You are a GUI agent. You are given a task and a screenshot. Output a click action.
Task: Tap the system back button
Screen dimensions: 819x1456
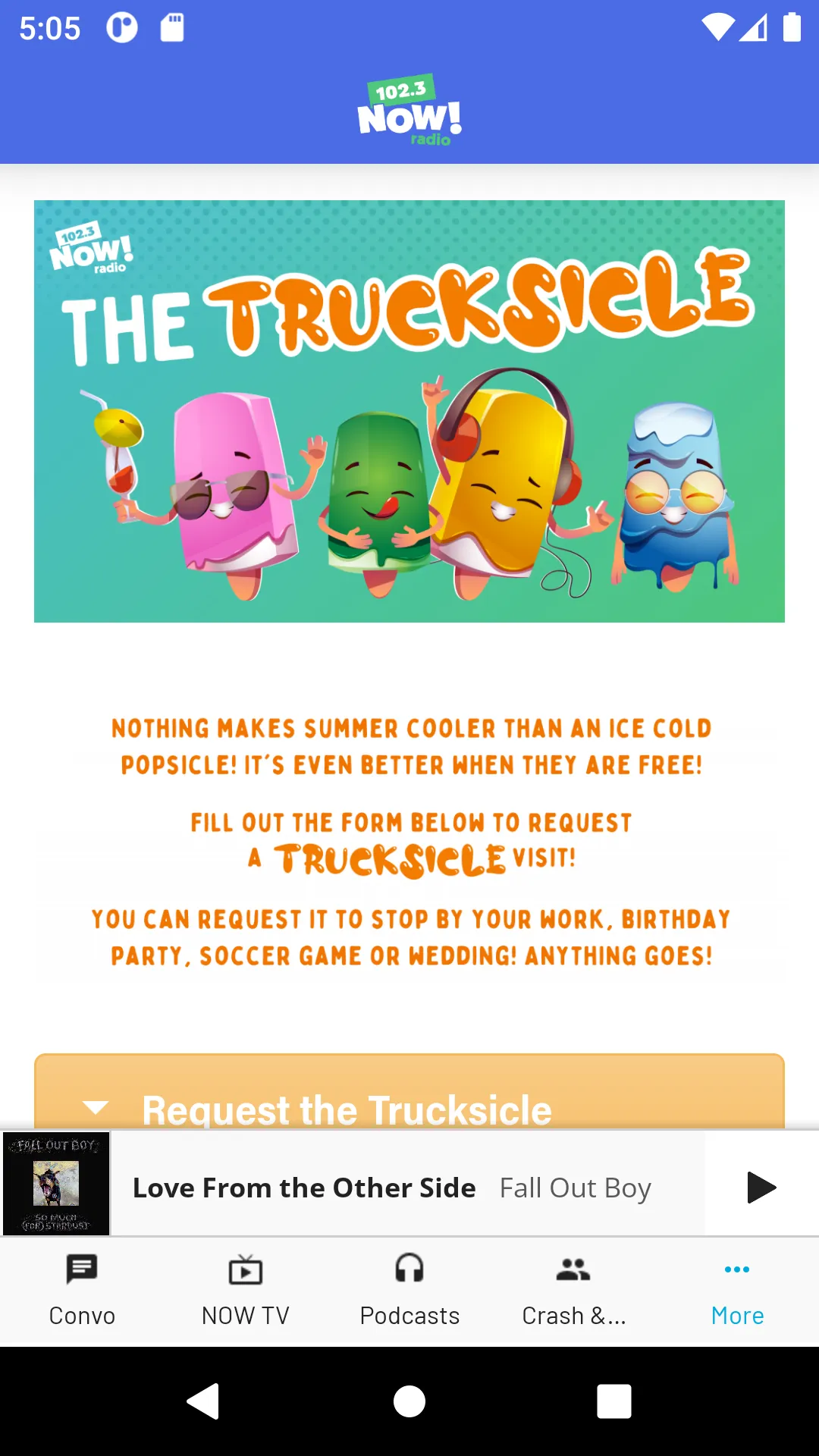(x=203, y=1401)
